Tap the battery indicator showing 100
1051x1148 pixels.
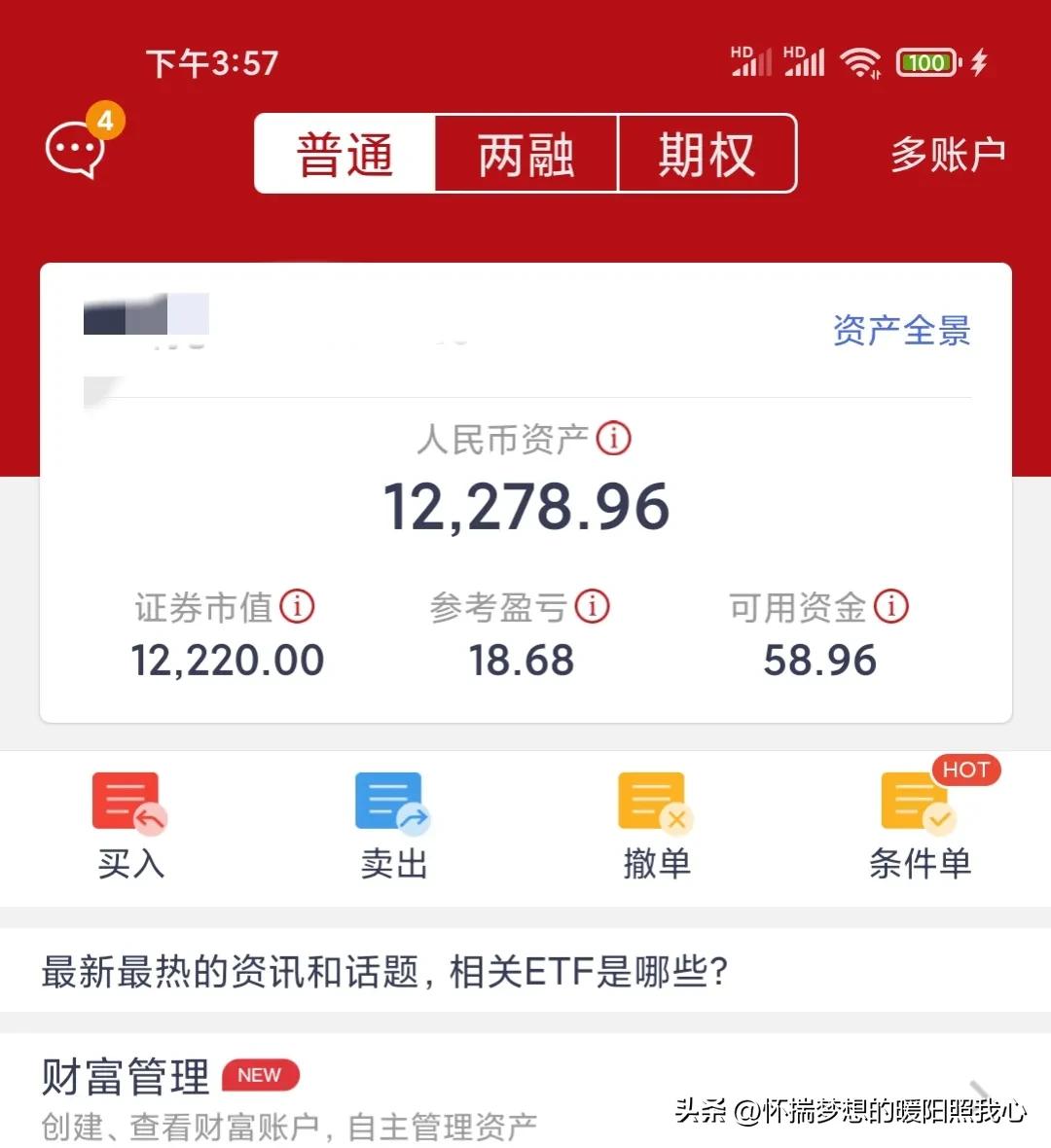pos(925,60)
